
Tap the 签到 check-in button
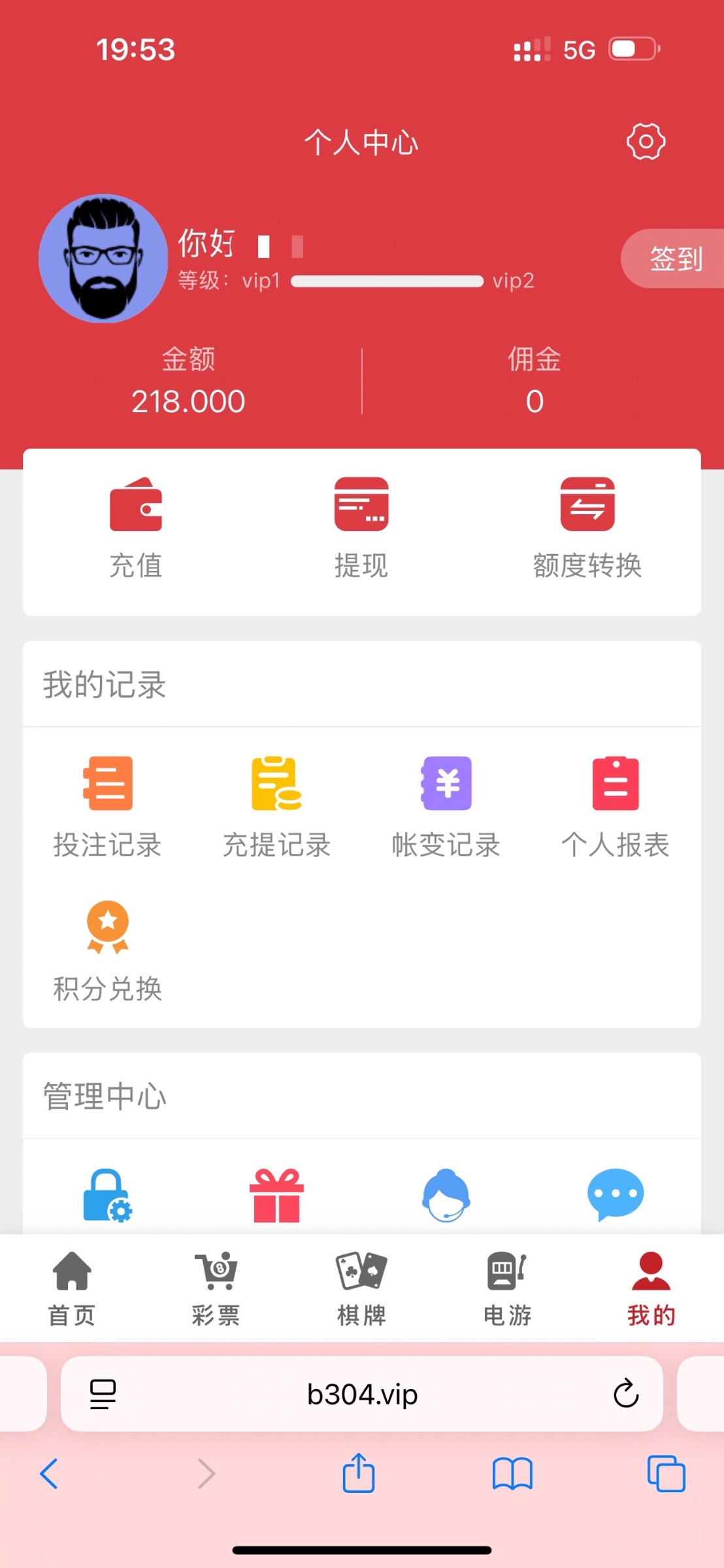[x=674, y=259]
